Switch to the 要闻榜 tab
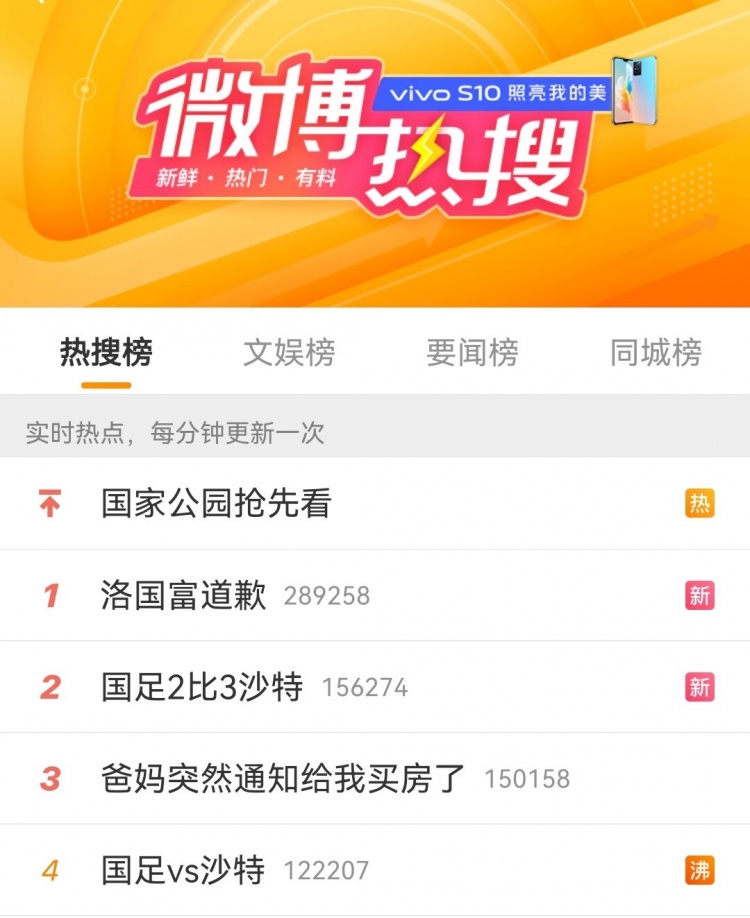The height and width of the screenshot is (918, 750). (x=472, y=353)
